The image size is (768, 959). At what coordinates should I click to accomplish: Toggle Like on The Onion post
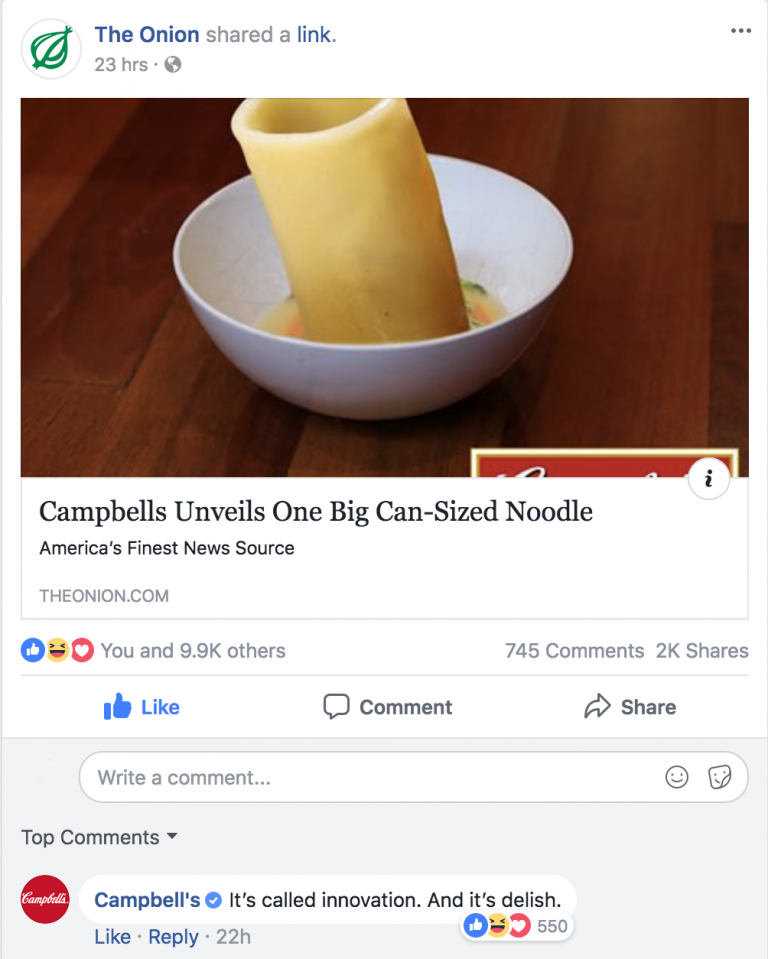(x=142, y=707)
